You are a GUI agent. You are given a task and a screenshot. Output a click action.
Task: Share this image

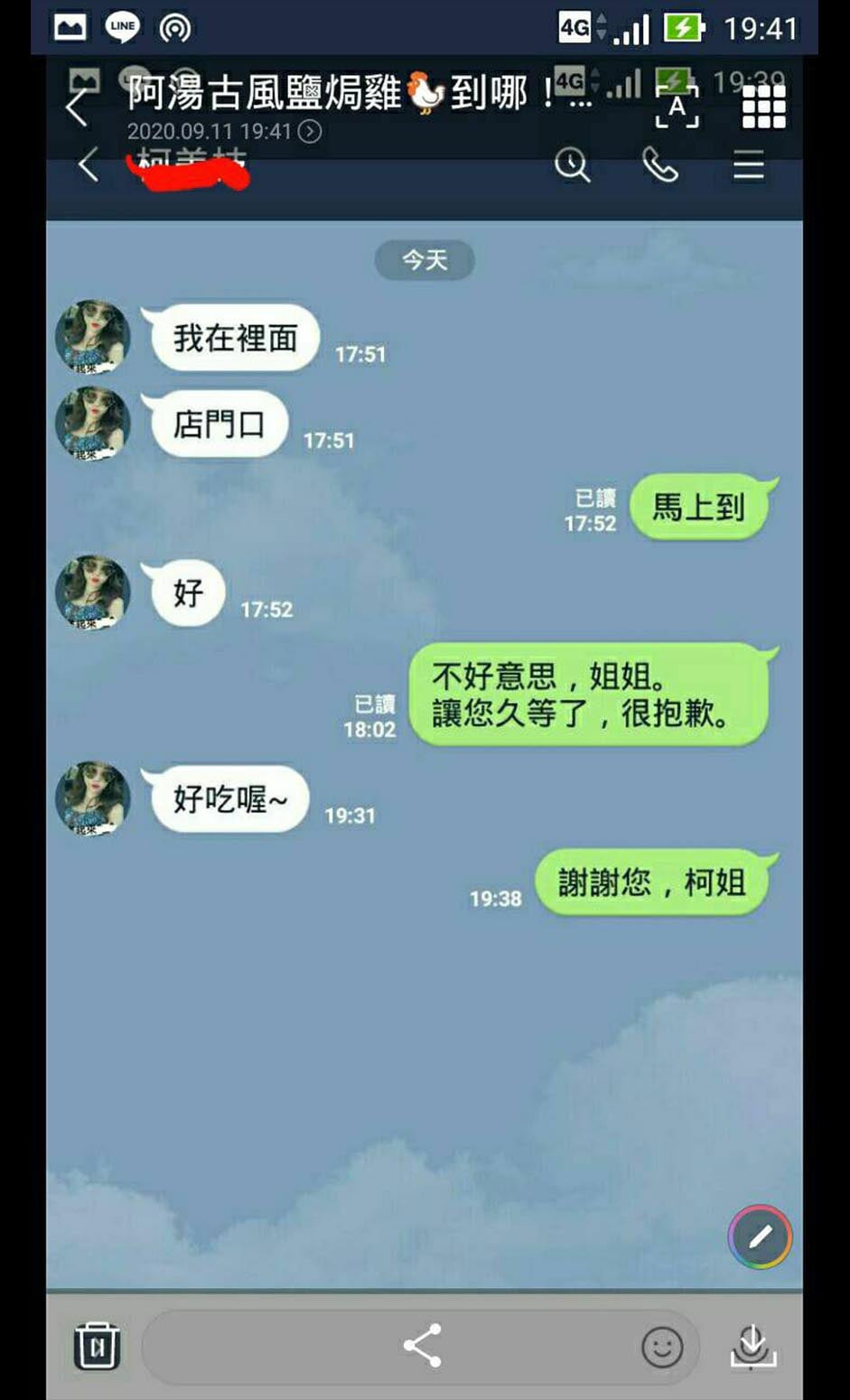pyautogui.click(x=422, y=1346)
